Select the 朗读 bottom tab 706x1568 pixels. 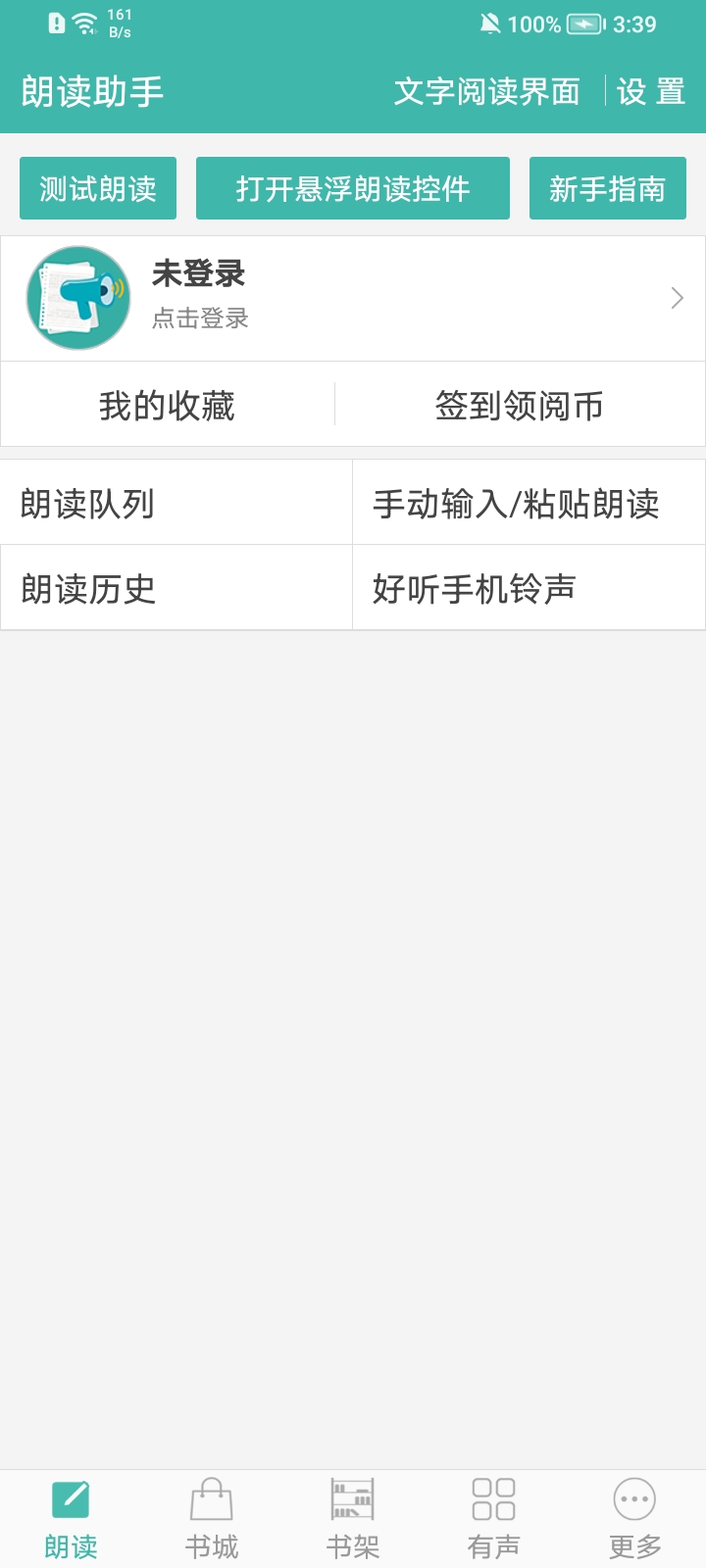pos(71,1519)
